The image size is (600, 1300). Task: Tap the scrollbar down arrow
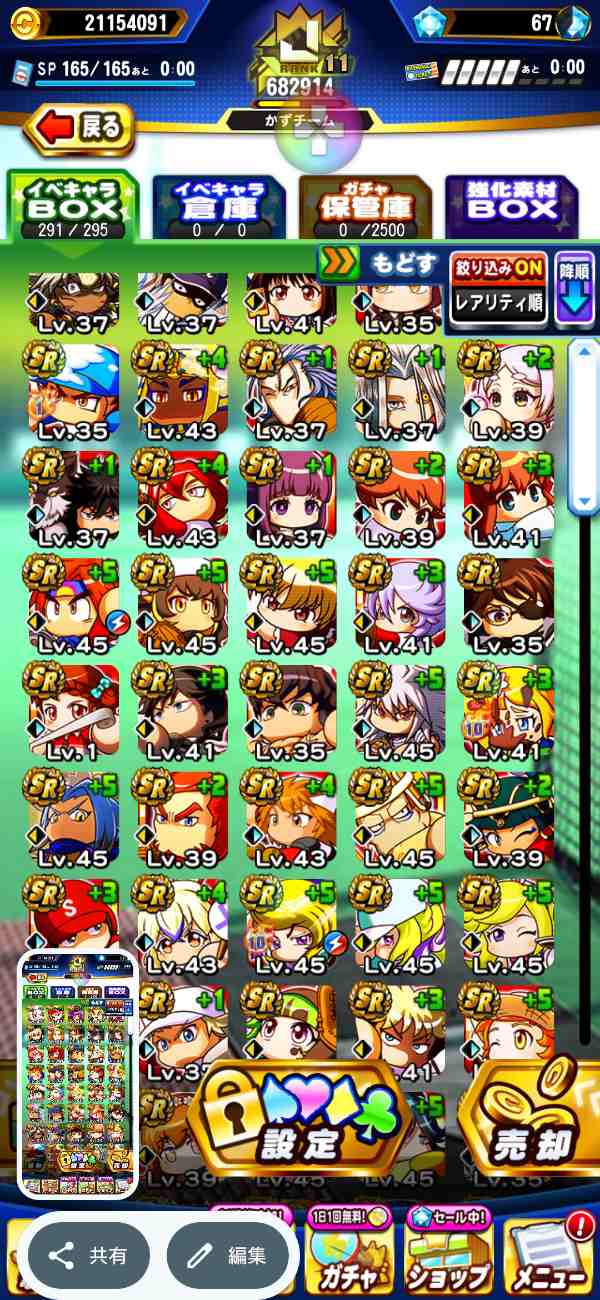coord(584,498)
